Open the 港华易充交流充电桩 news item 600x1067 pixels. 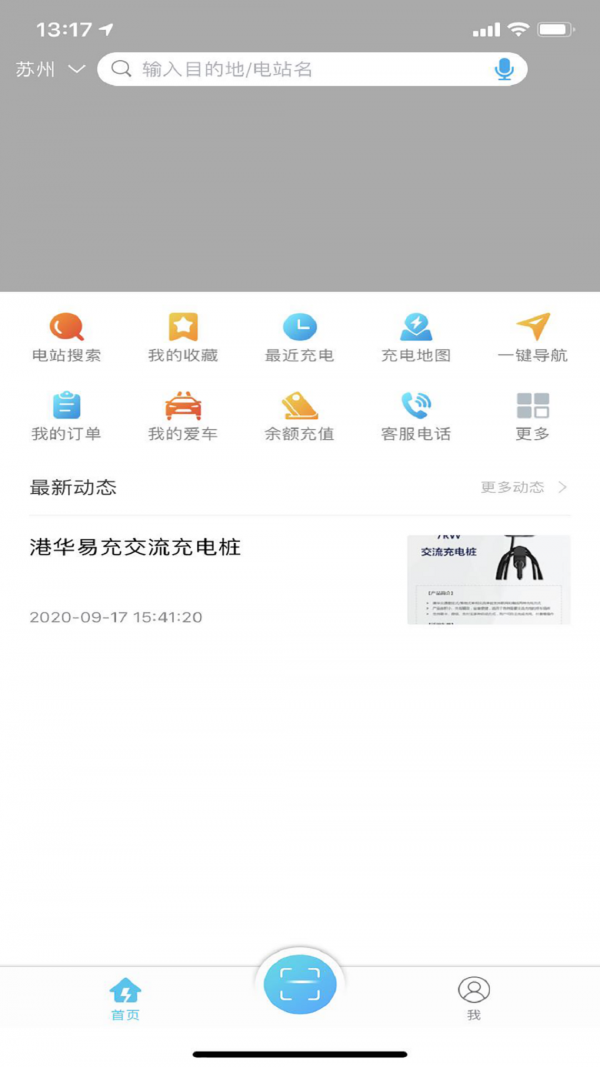click(300, 578)
